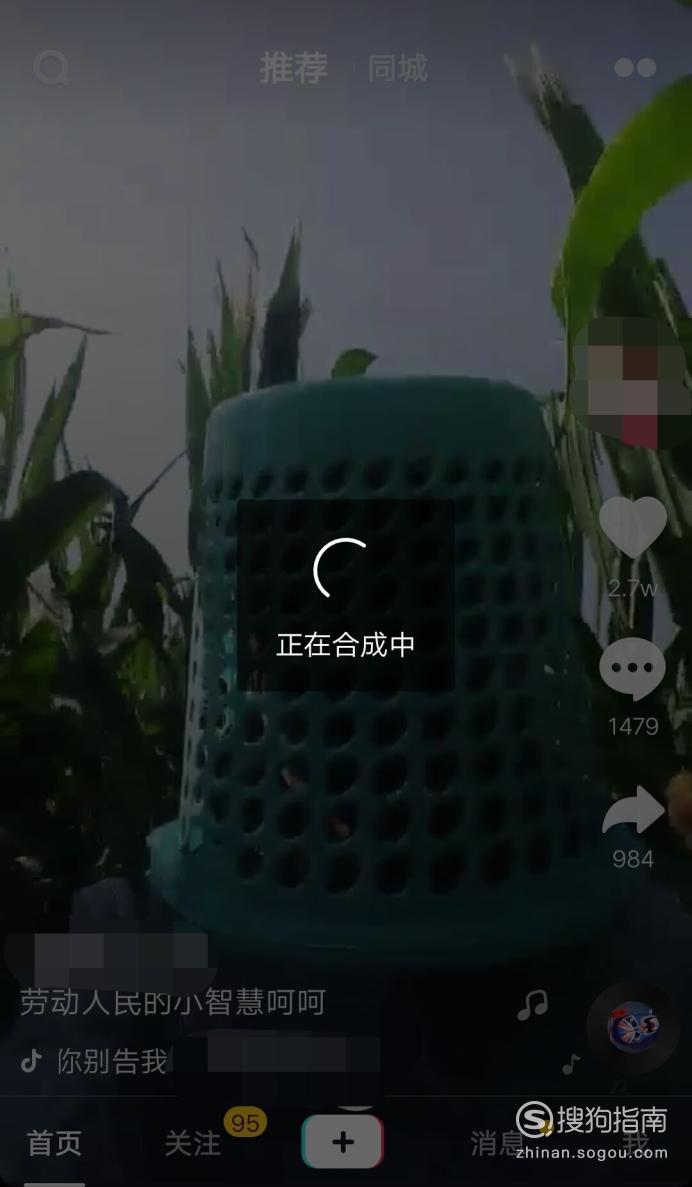
Task: Open the search magnifier icon
Action: click(51, 68)
